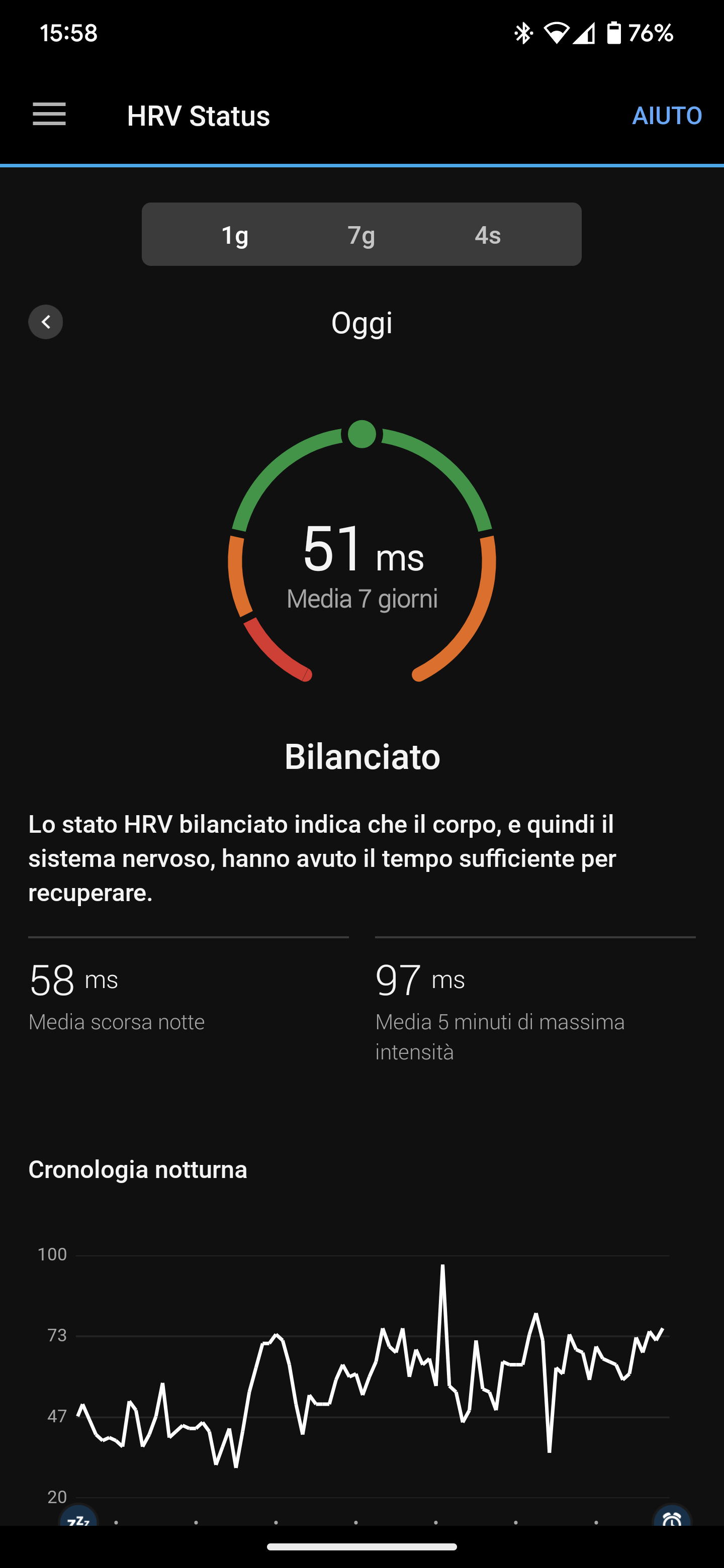This screenshot has width=724, height=1568.
Task: Select the 1g day view
Action: click(x=235, y=235)
